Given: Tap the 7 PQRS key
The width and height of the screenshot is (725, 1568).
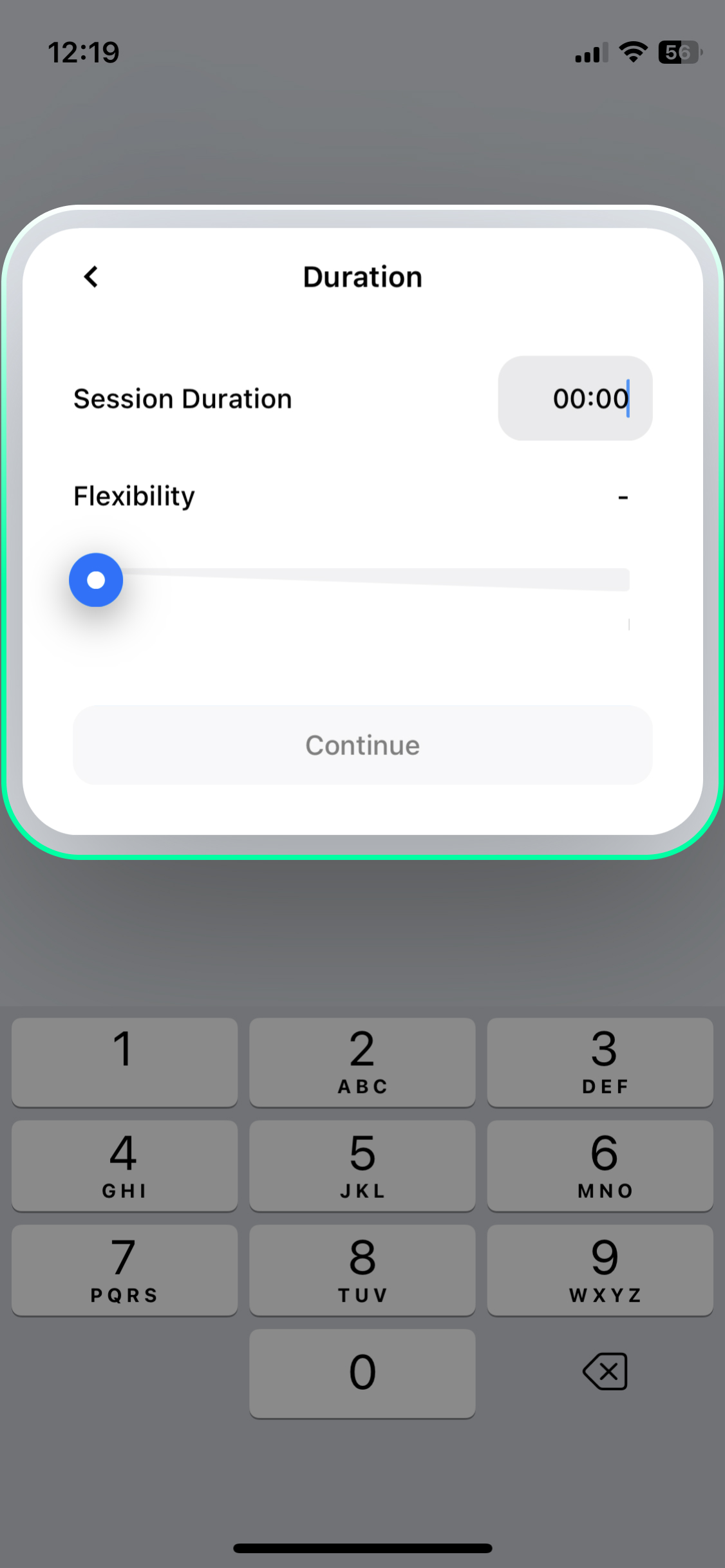Looking at the screenshot, I should [x=124, y=1271].
